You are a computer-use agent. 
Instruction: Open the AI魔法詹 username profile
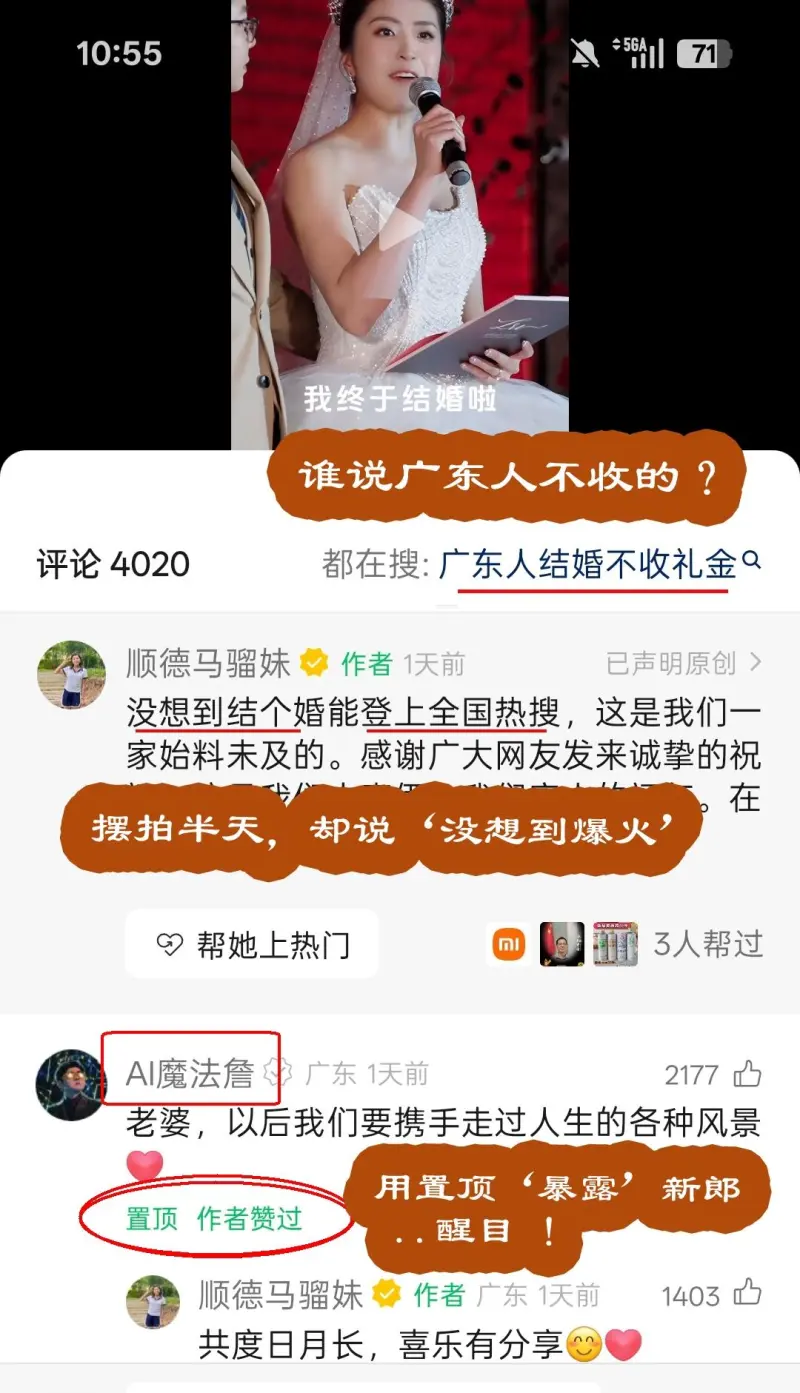pos(190,1075)
